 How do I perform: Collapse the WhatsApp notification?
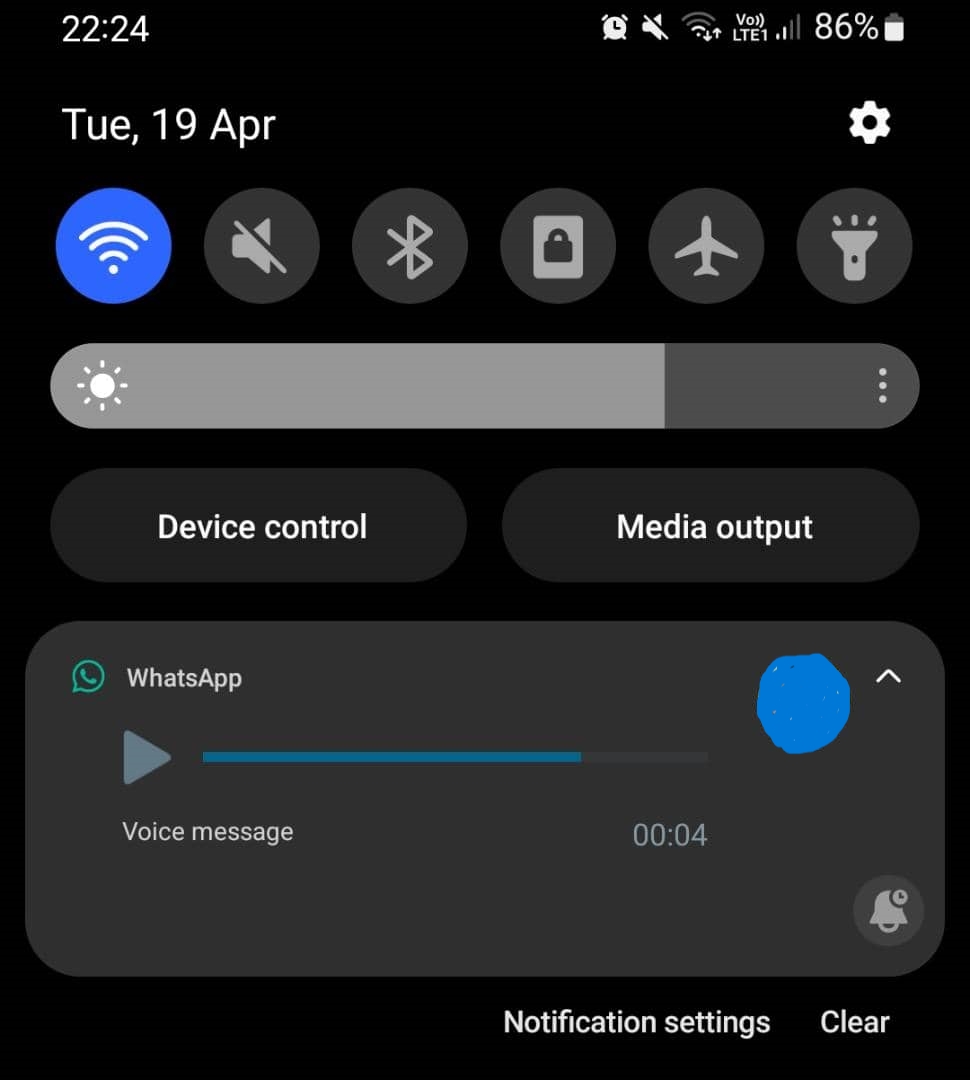[x=888, y=677]
